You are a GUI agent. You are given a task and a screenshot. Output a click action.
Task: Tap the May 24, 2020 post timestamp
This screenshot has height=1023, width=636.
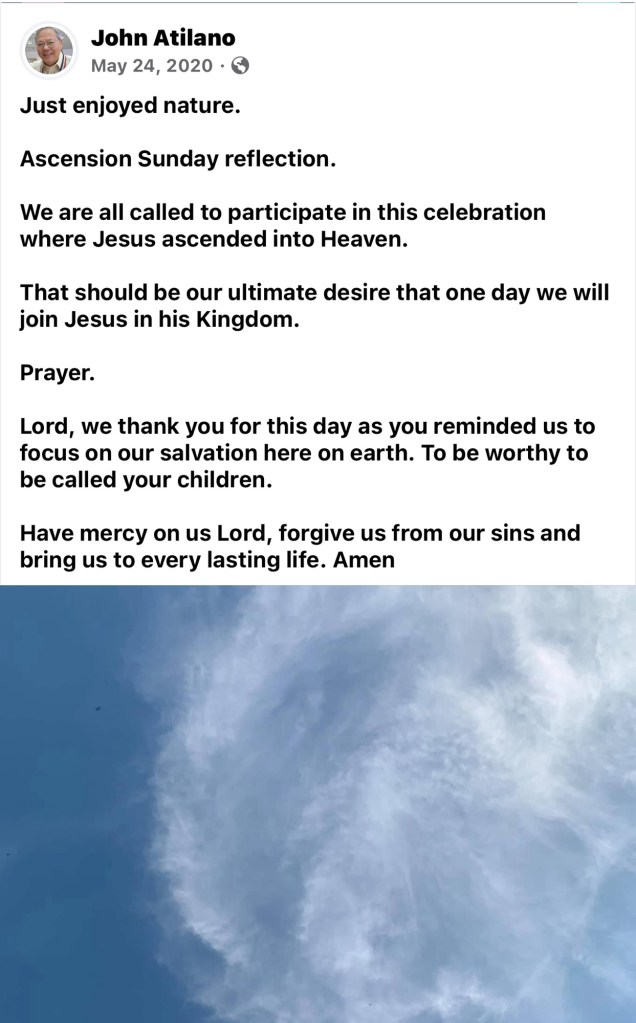(x=152, y=66)
